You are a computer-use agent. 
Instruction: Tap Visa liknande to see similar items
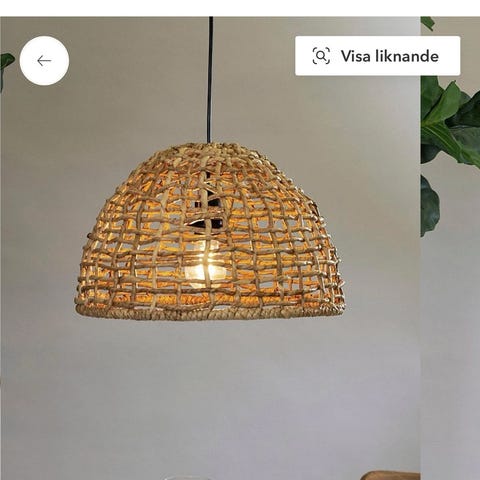pos(378,56)
